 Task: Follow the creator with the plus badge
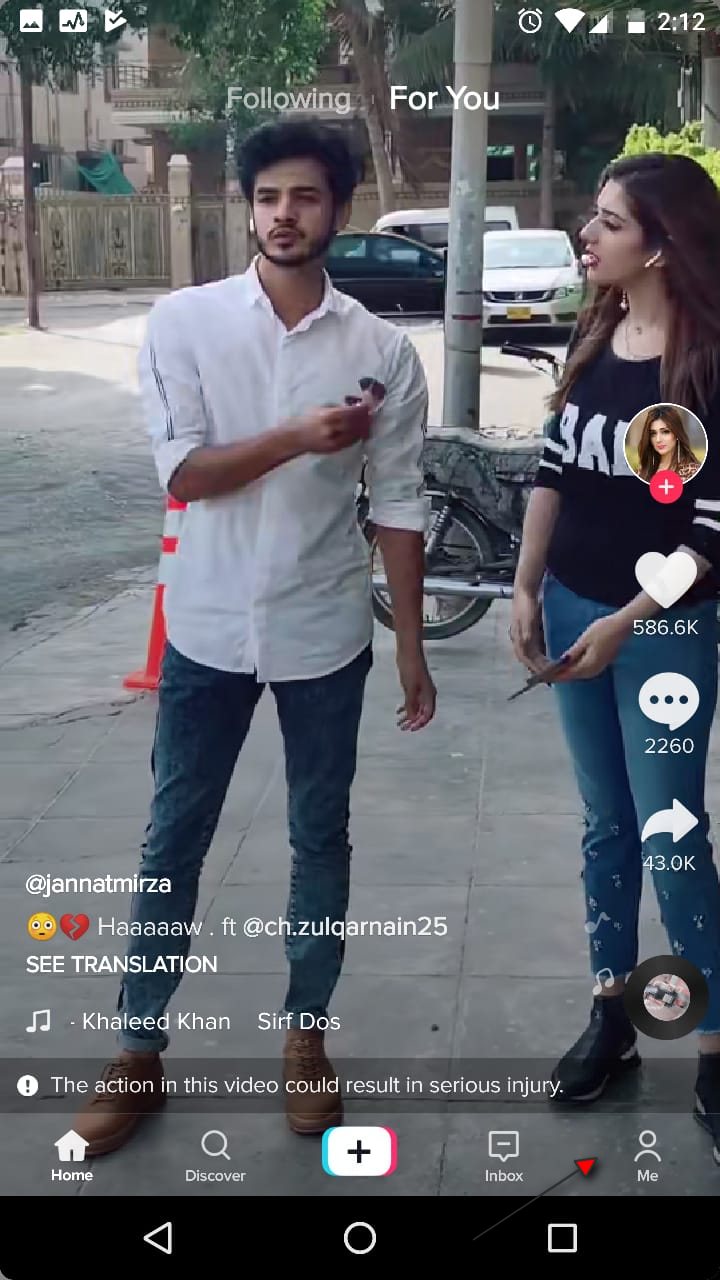click(666, 487)
